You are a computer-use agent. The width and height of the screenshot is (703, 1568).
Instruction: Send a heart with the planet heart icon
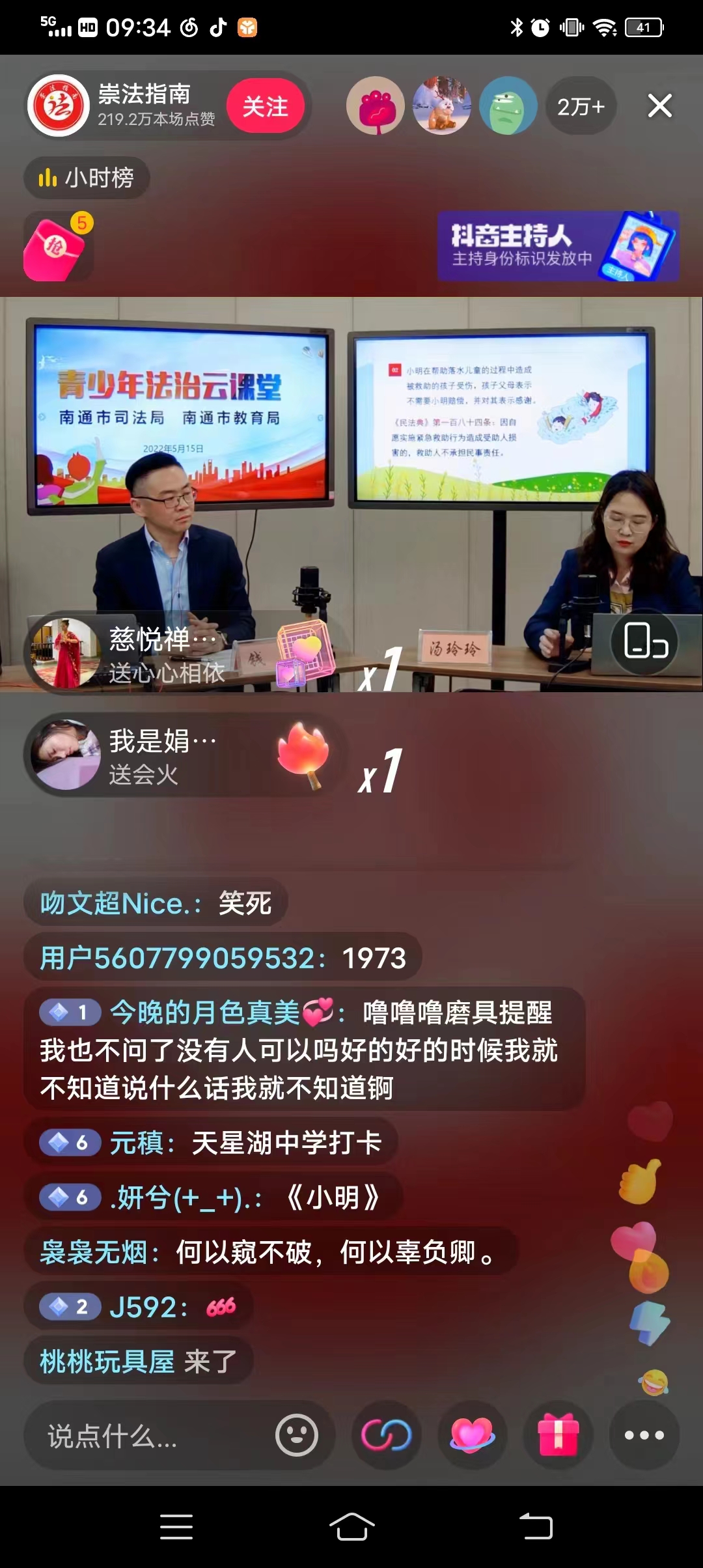pos(473,1435)
